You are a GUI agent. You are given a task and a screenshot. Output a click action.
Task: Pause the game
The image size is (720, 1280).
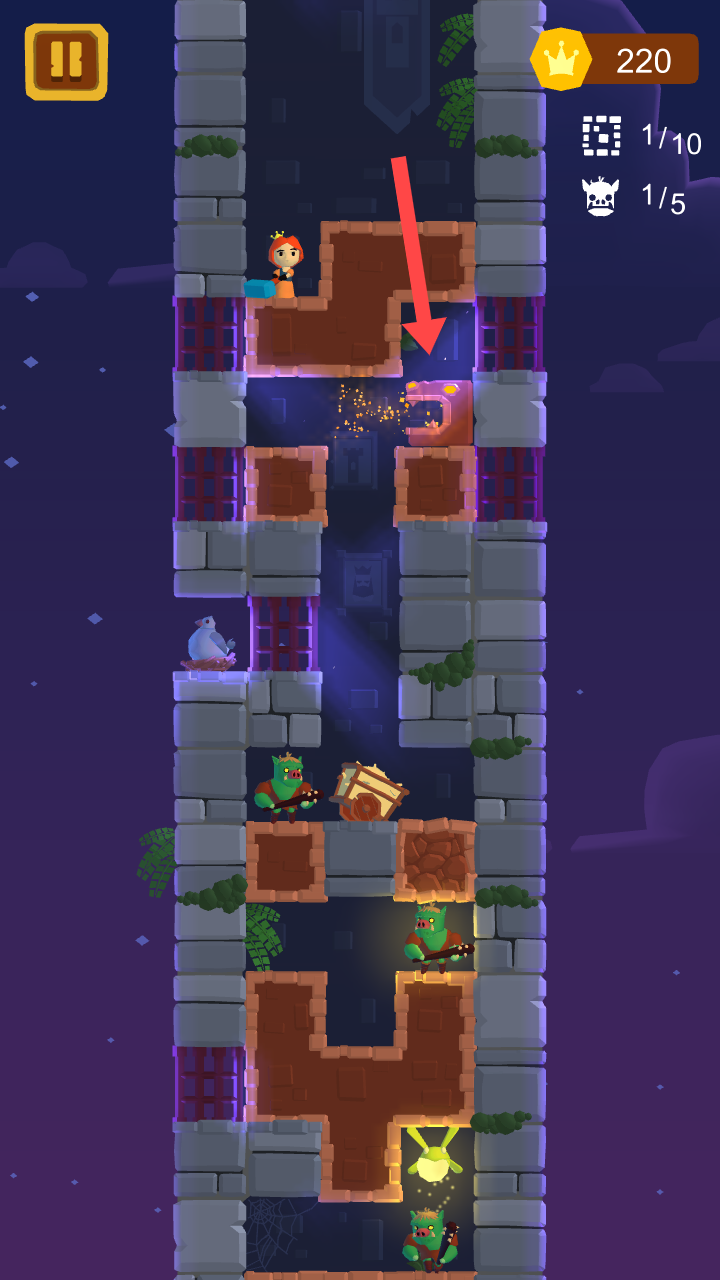point(66,62)
